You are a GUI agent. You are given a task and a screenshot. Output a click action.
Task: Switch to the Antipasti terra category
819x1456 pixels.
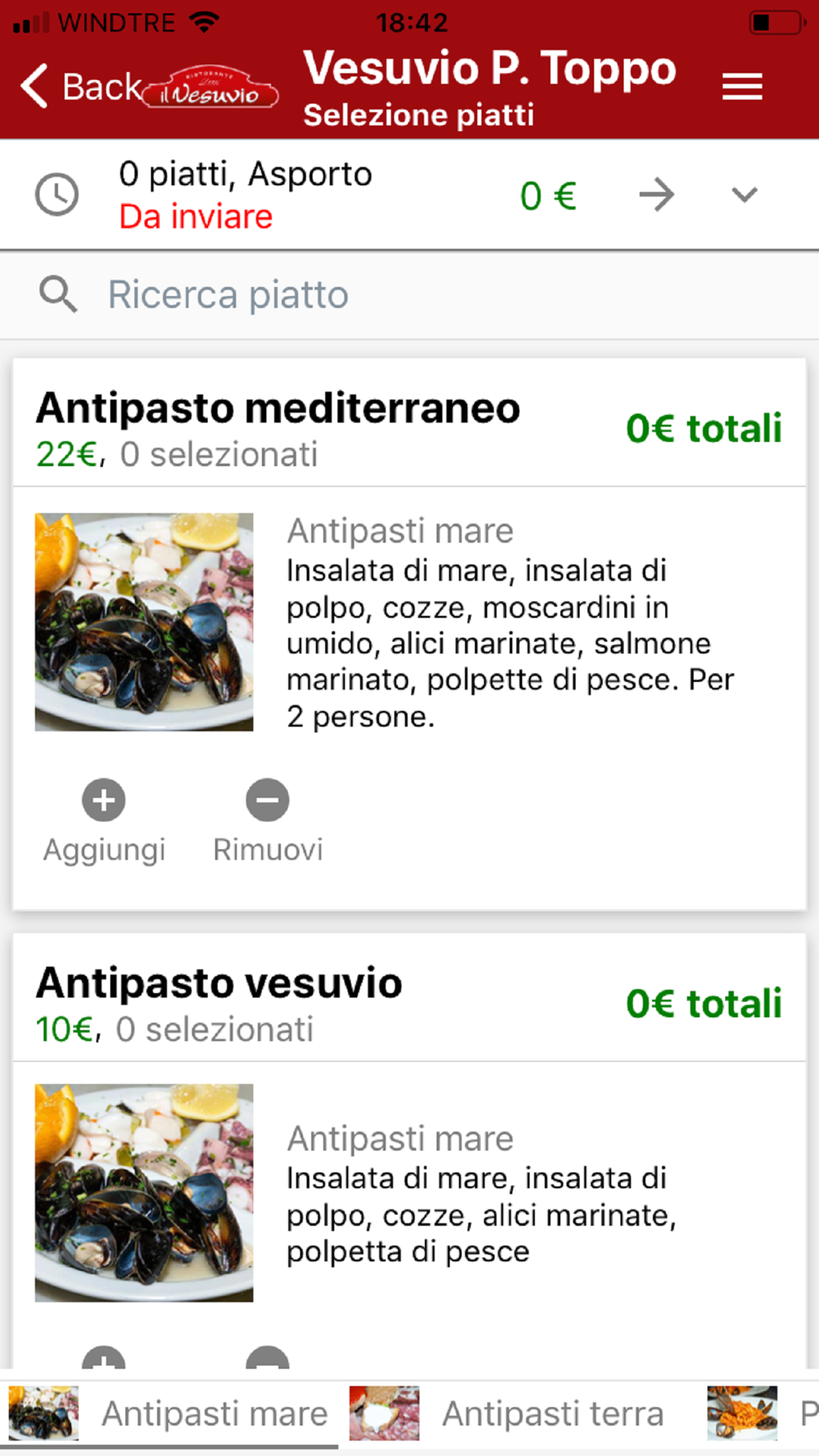pyautogui.click(x=508, y=1414)
